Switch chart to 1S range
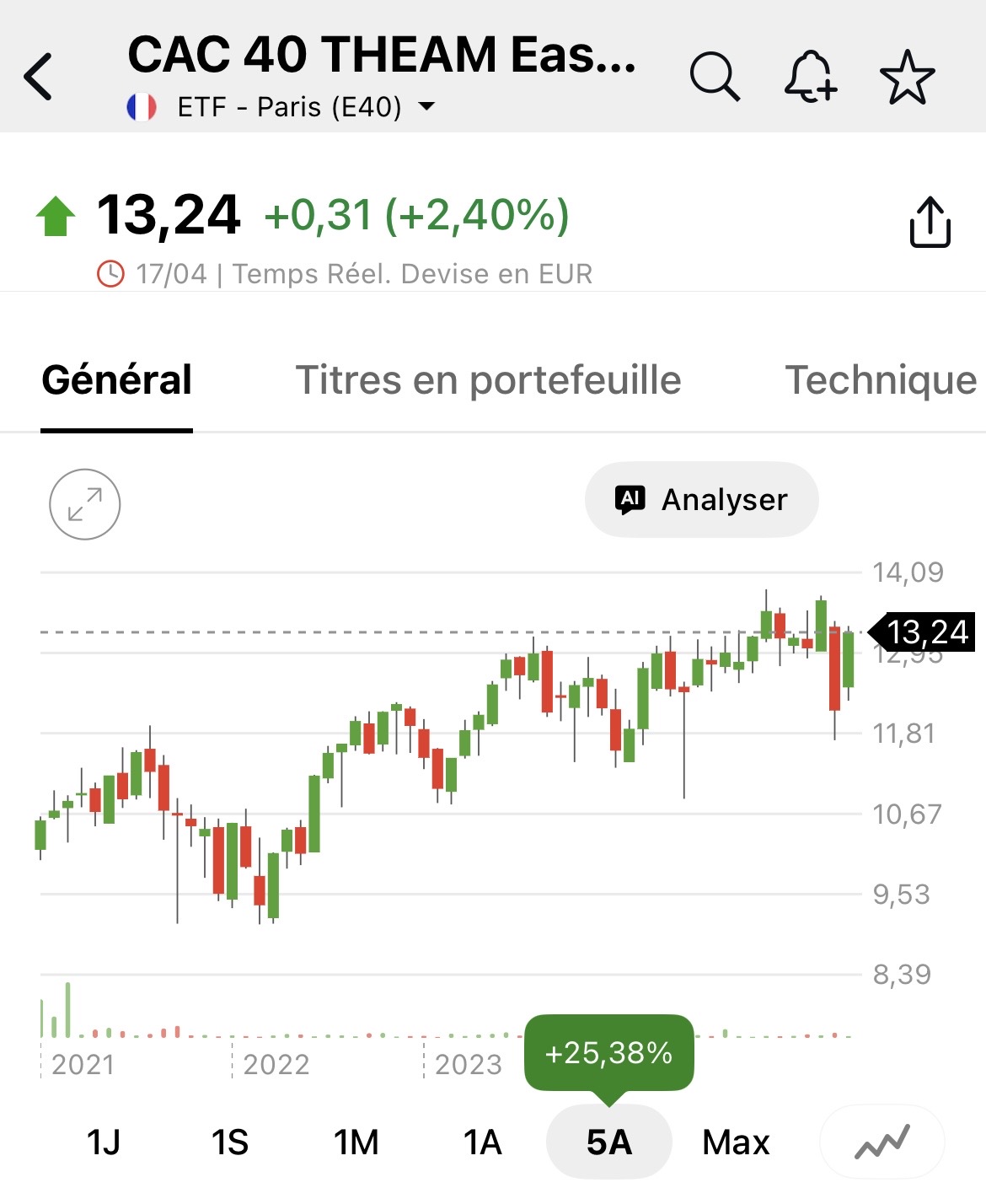986x1204 pixels. tap(229, 1142)
